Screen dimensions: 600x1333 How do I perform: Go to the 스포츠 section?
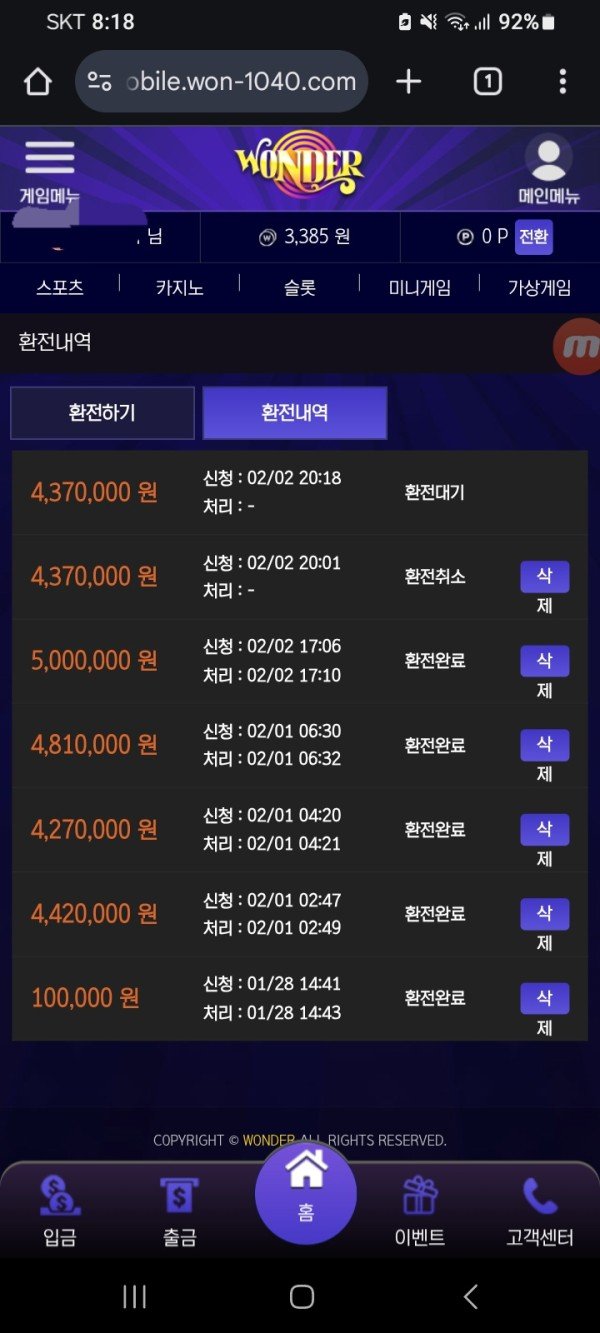point(60,288)
